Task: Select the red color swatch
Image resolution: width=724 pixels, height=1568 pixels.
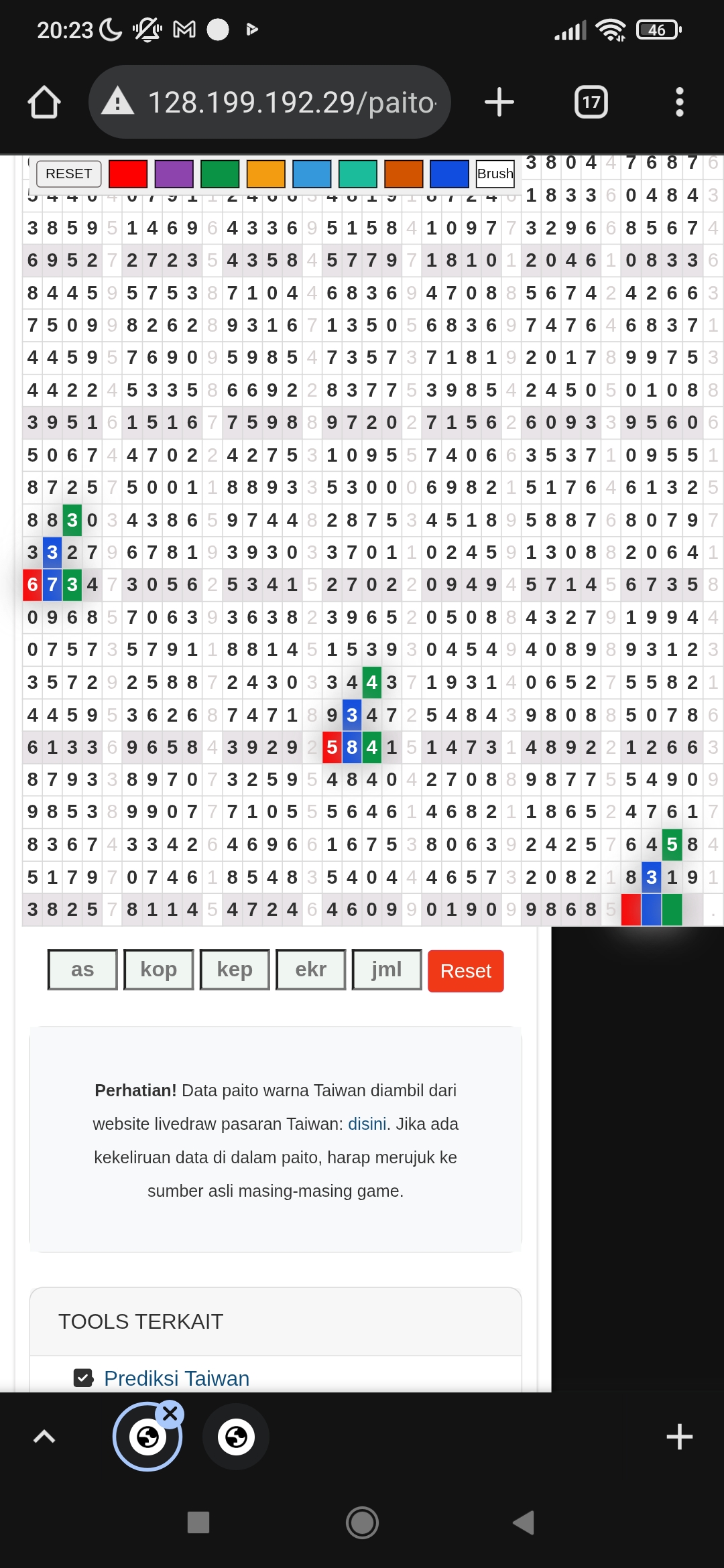Action: click(x=128, y=174)
